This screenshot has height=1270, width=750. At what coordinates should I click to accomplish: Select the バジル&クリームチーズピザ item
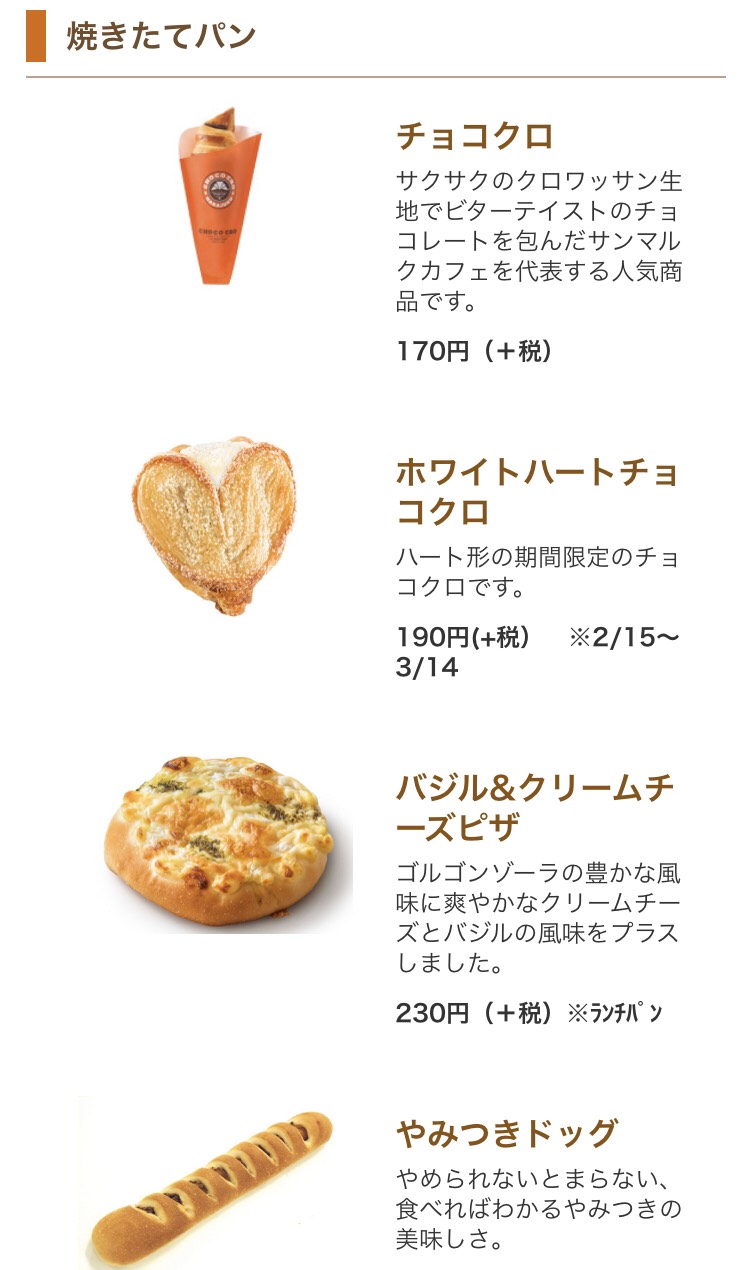pos(535,808)
